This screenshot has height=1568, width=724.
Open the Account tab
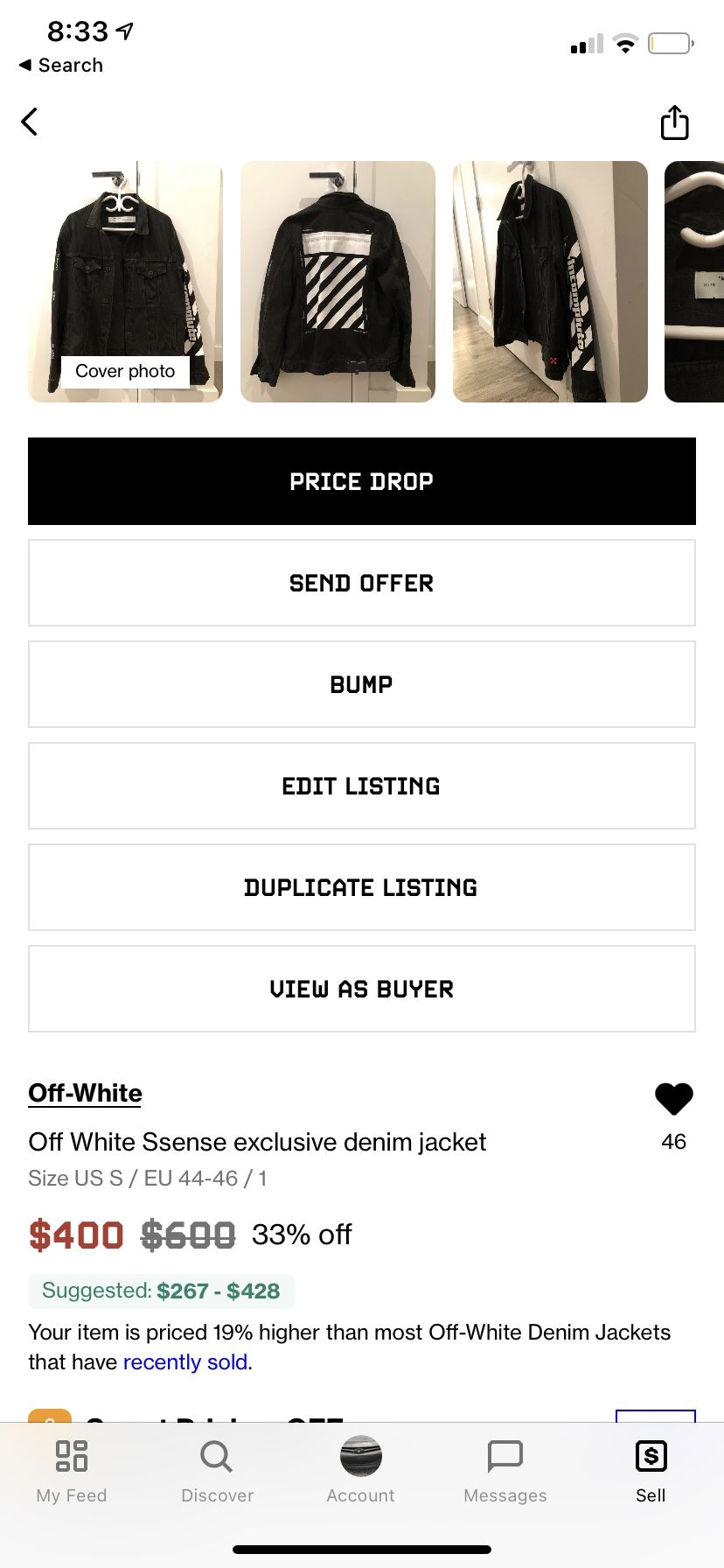click(x=361, y=1472)
